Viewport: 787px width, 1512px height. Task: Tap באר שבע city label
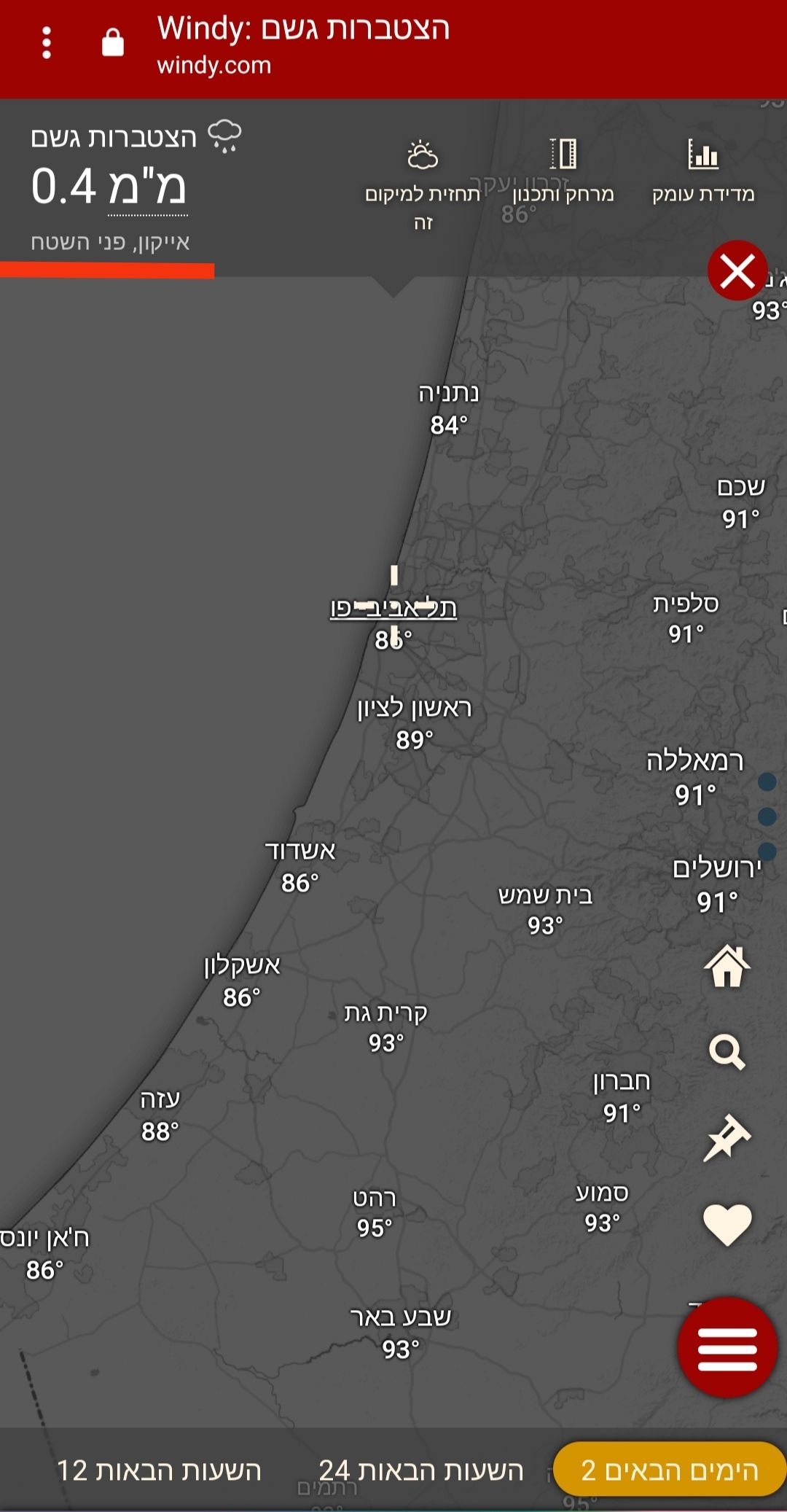pos(401,1317)
